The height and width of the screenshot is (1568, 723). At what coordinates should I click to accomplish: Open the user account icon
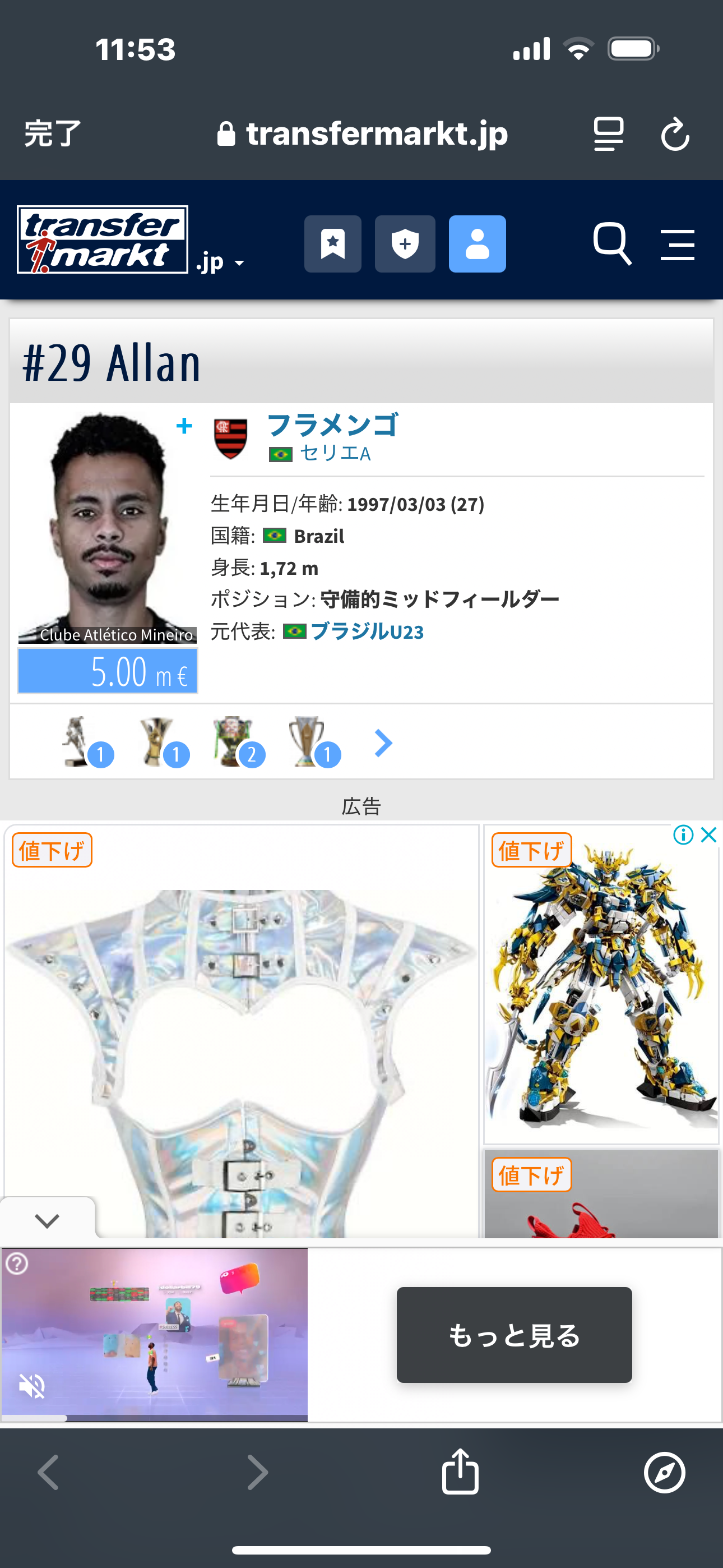tap(477, 244)
